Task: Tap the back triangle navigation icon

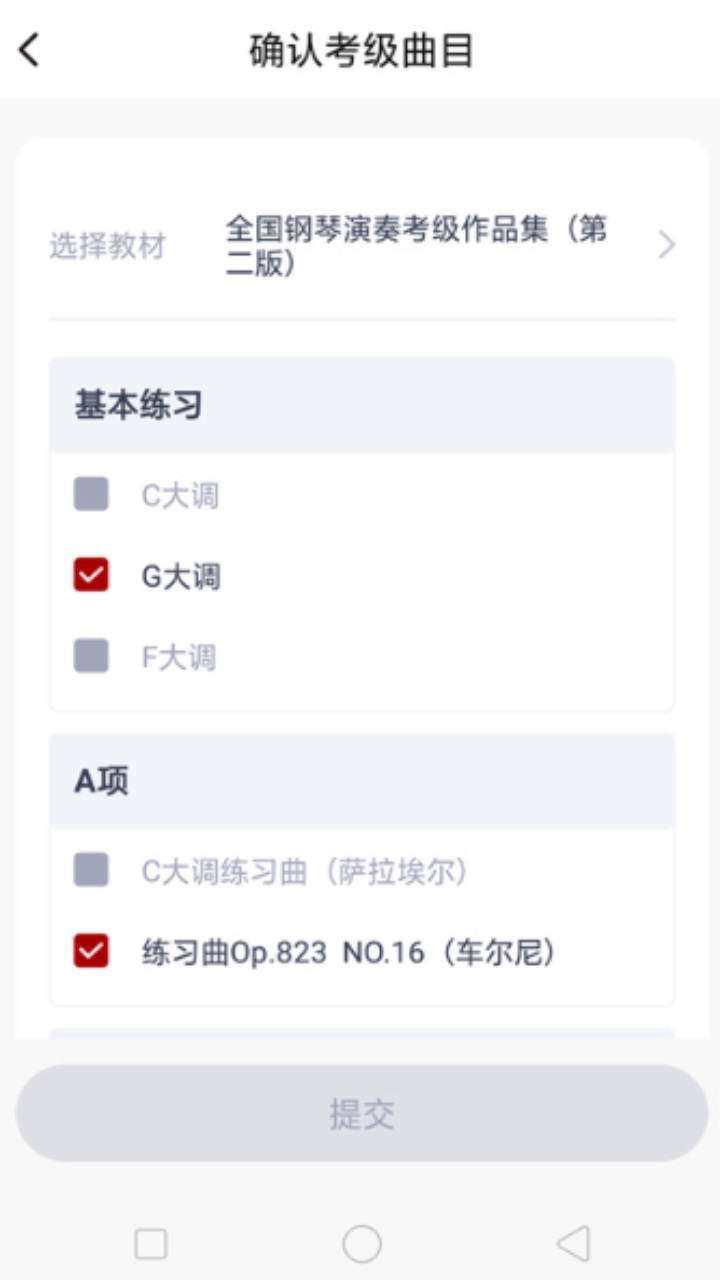Action: click(572, 1244)
